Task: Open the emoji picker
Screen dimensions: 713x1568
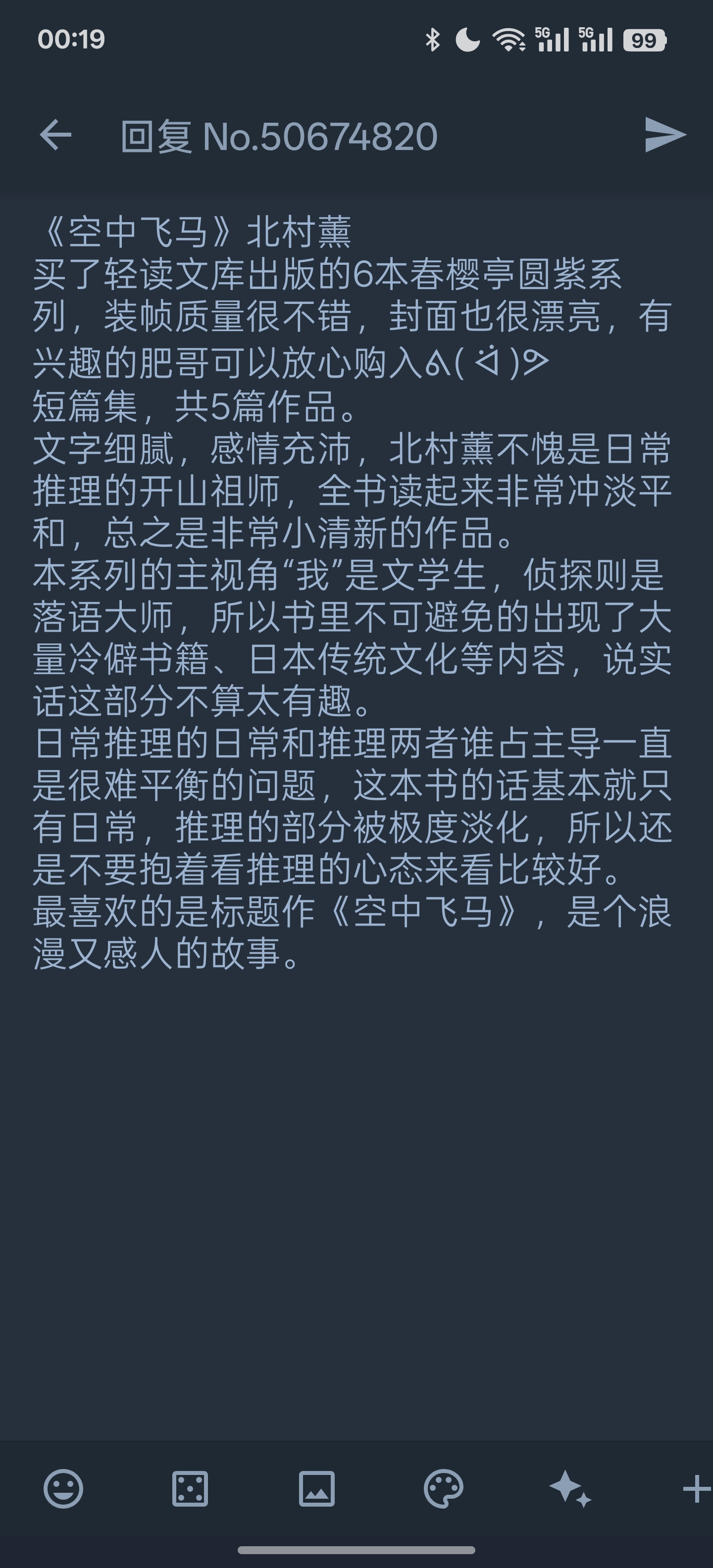Action: tap(63, 1488)
